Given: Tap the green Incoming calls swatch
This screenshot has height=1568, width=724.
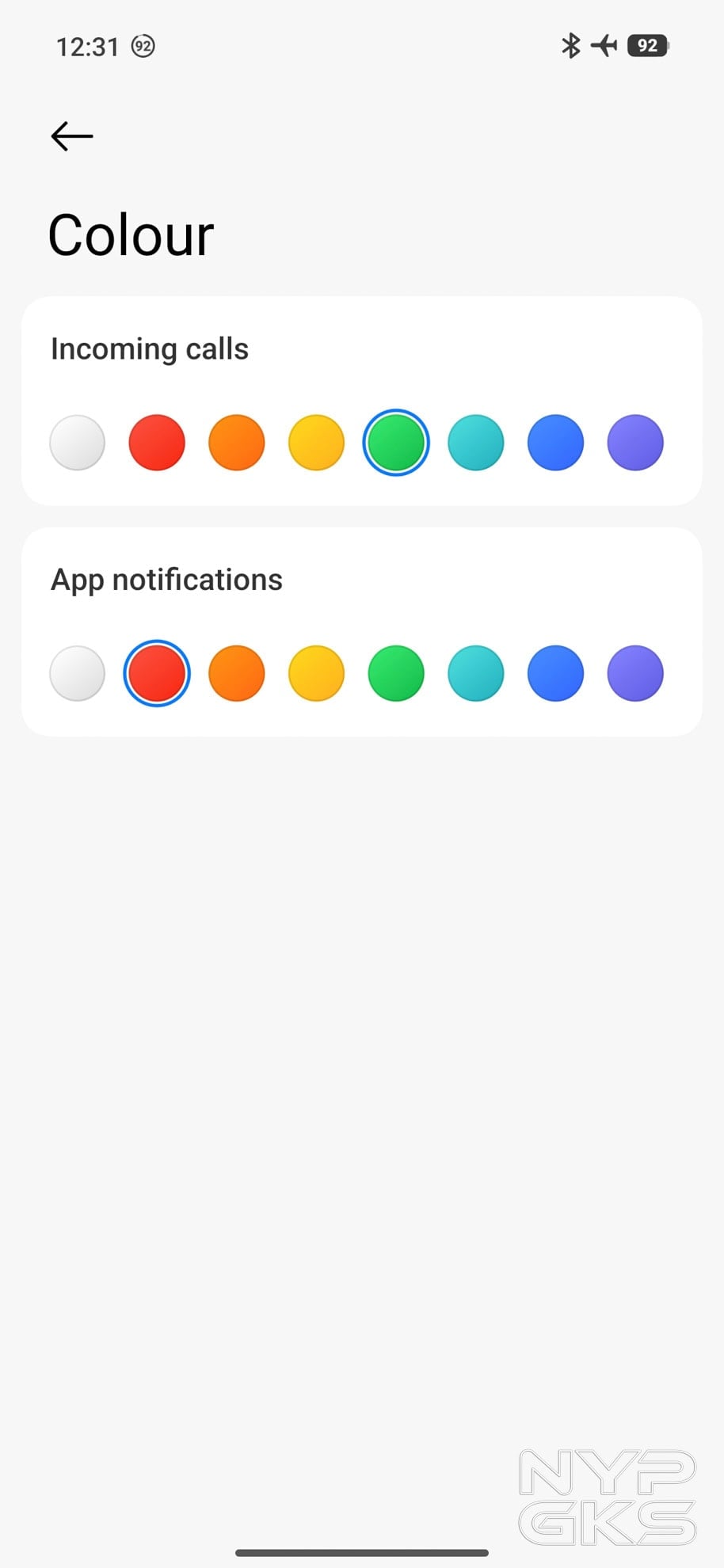Looking at the screenshot, I should coord(396,443).
